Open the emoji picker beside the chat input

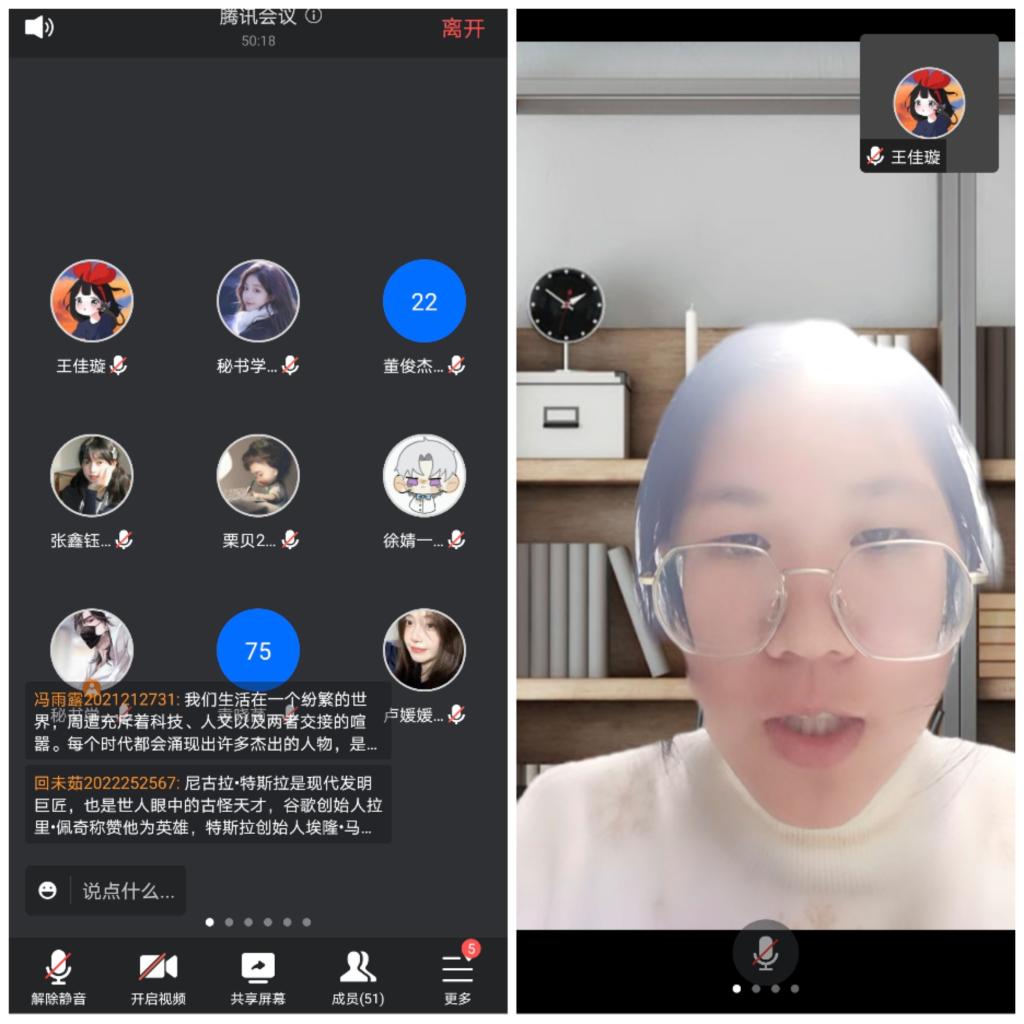click(x=47, y=890)
